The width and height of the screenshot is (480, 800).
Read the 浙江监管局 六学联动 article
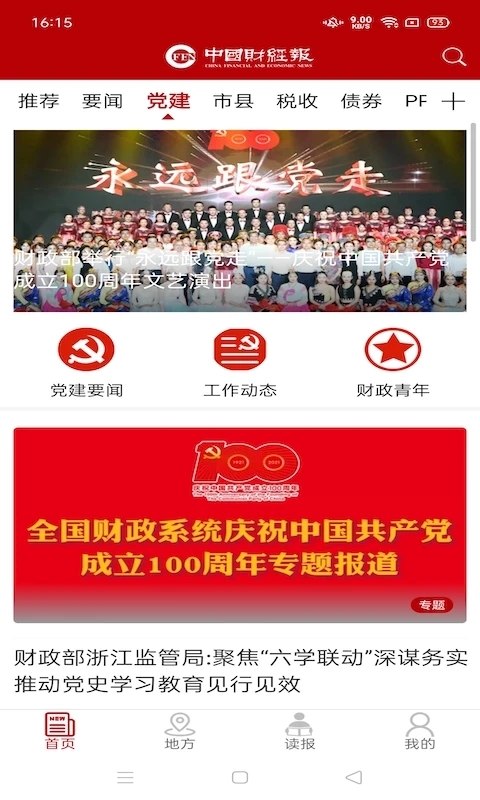[240, 671]
